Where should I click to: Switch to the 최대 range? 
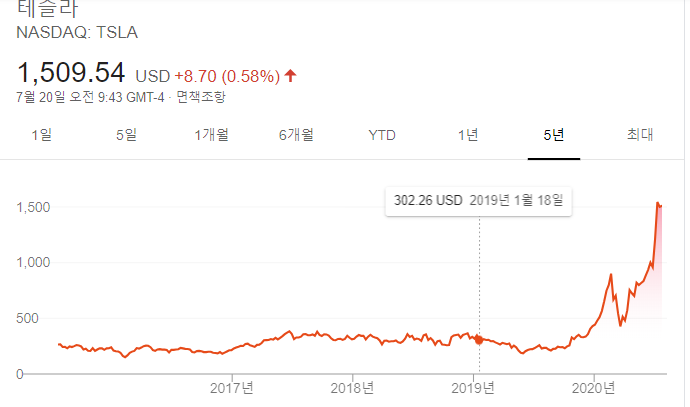(640, 134)
